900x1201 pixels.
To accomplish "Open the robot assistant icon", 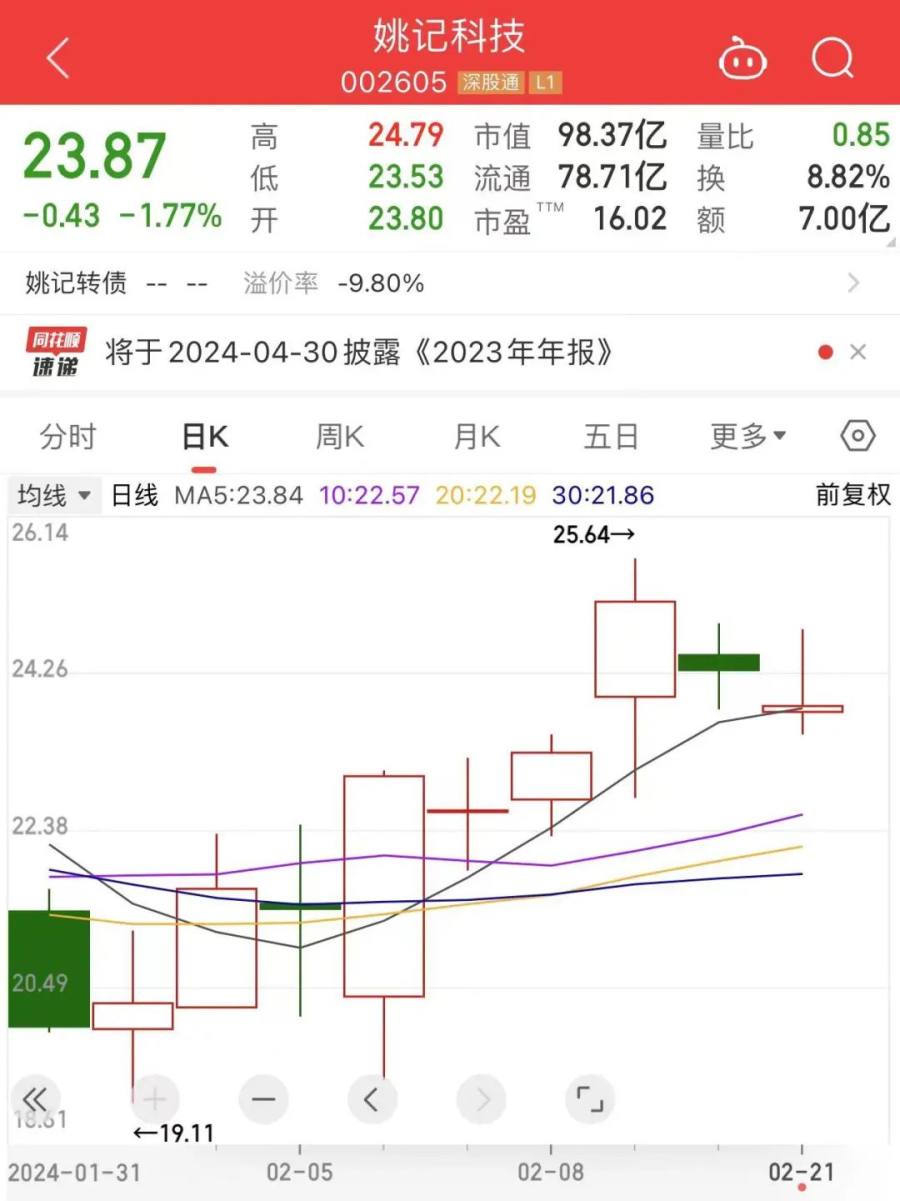I will coord(743,59).
